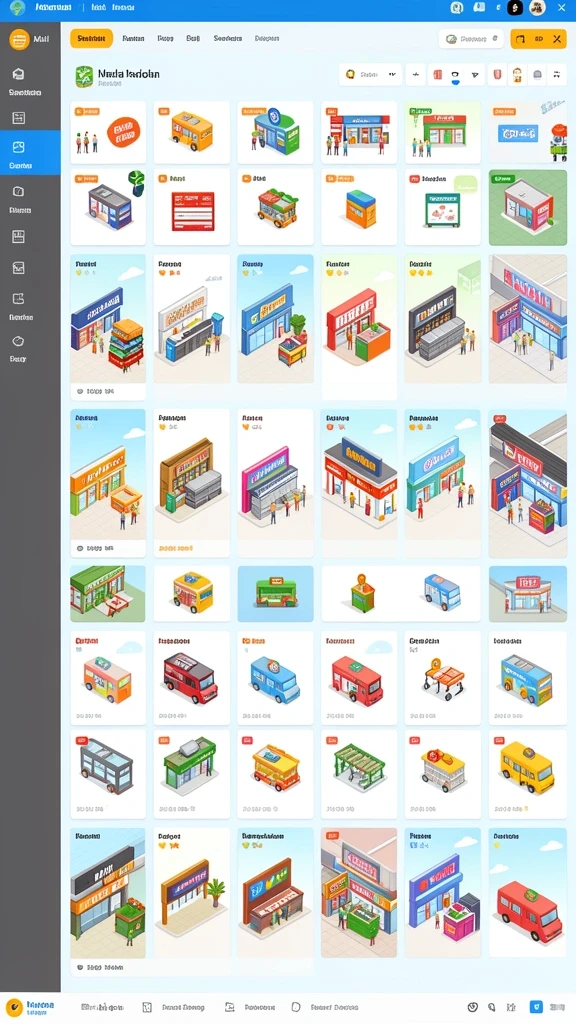Viewport: 576px width, 1024px height.
Task: Tap the yellow button with the X icon
Action: [x=538, y=39]
